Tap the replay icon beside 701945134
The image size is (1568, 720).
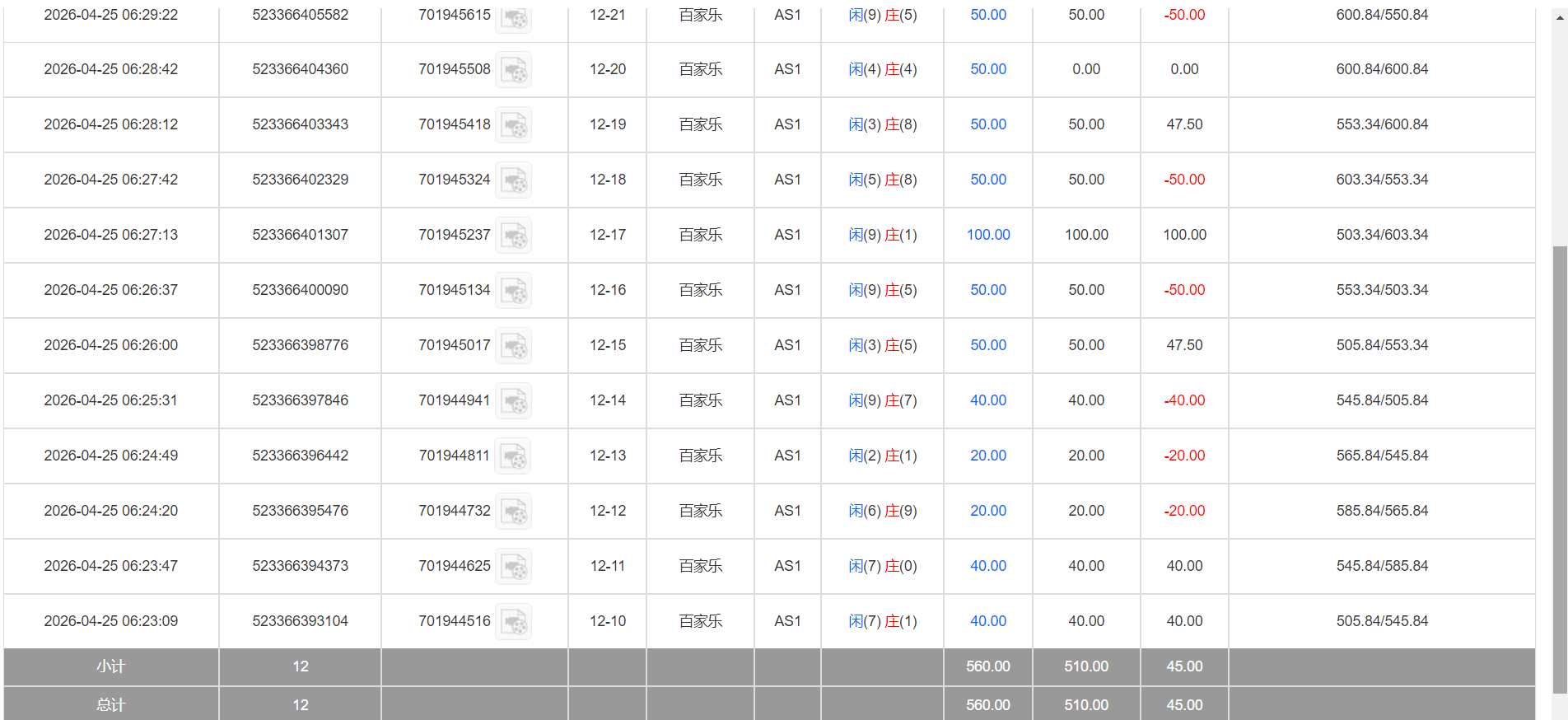[513, 291]
